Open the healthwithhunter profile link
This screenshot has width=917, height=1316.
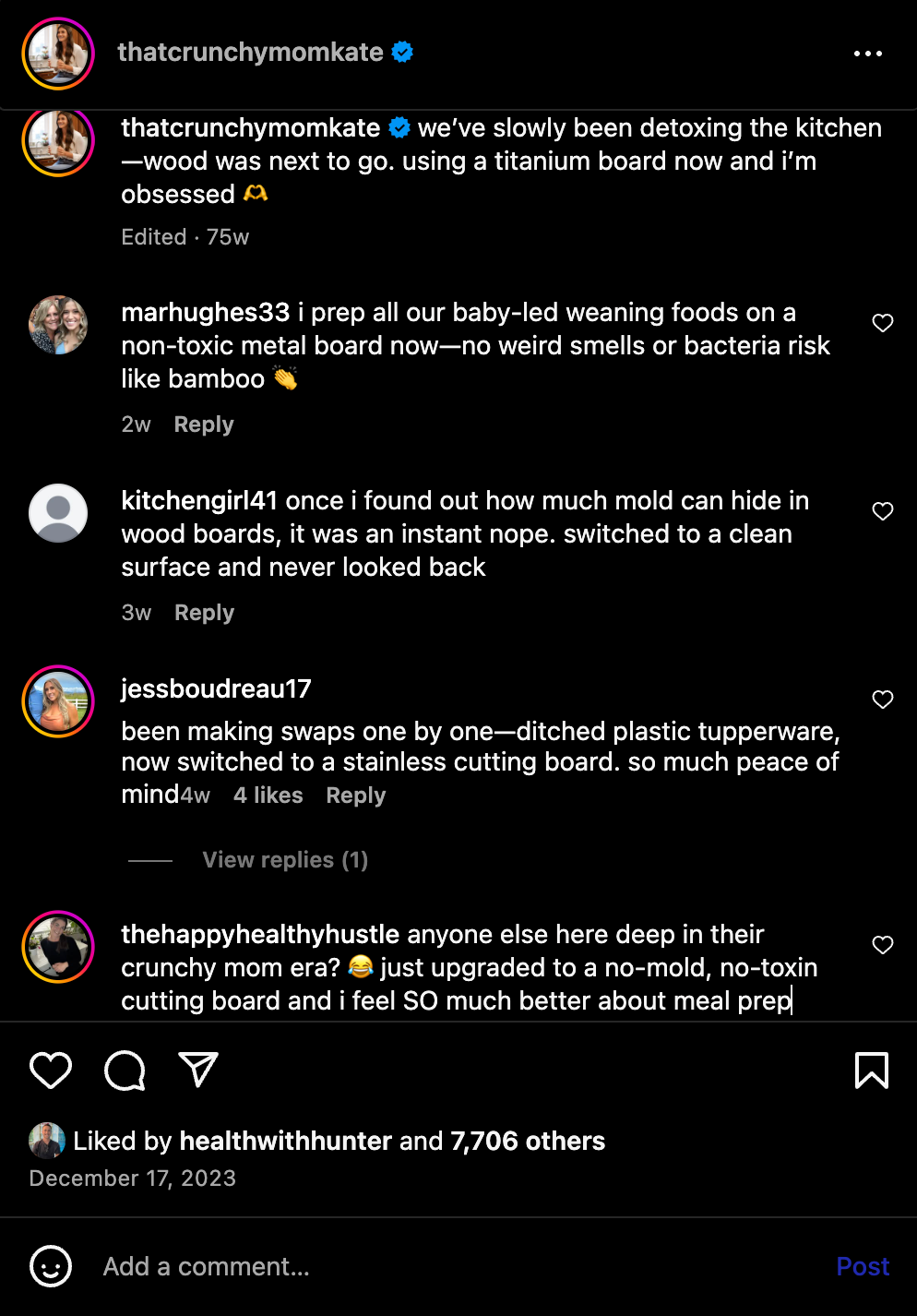click(284, 1141)
